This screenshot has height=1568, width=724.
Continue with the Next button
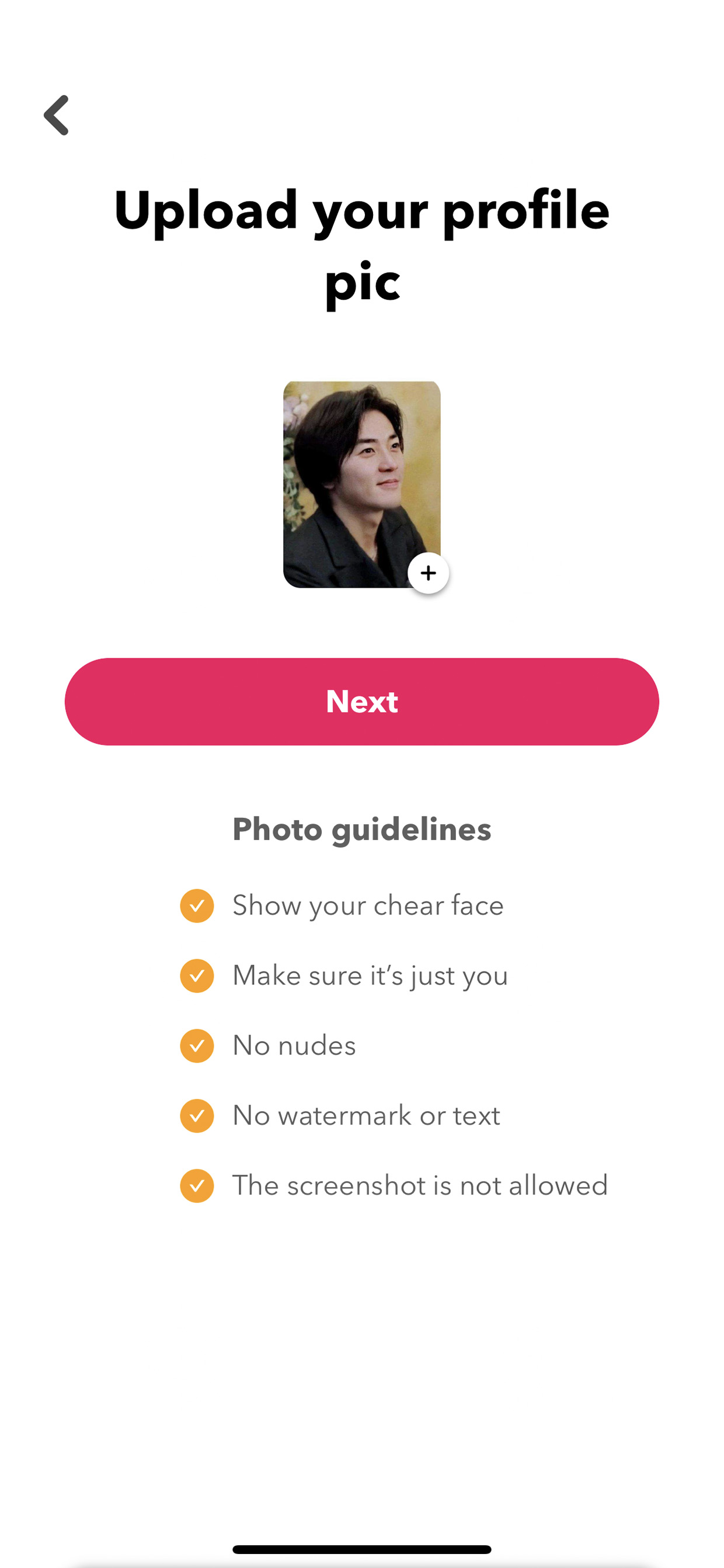tap(362, 701)
